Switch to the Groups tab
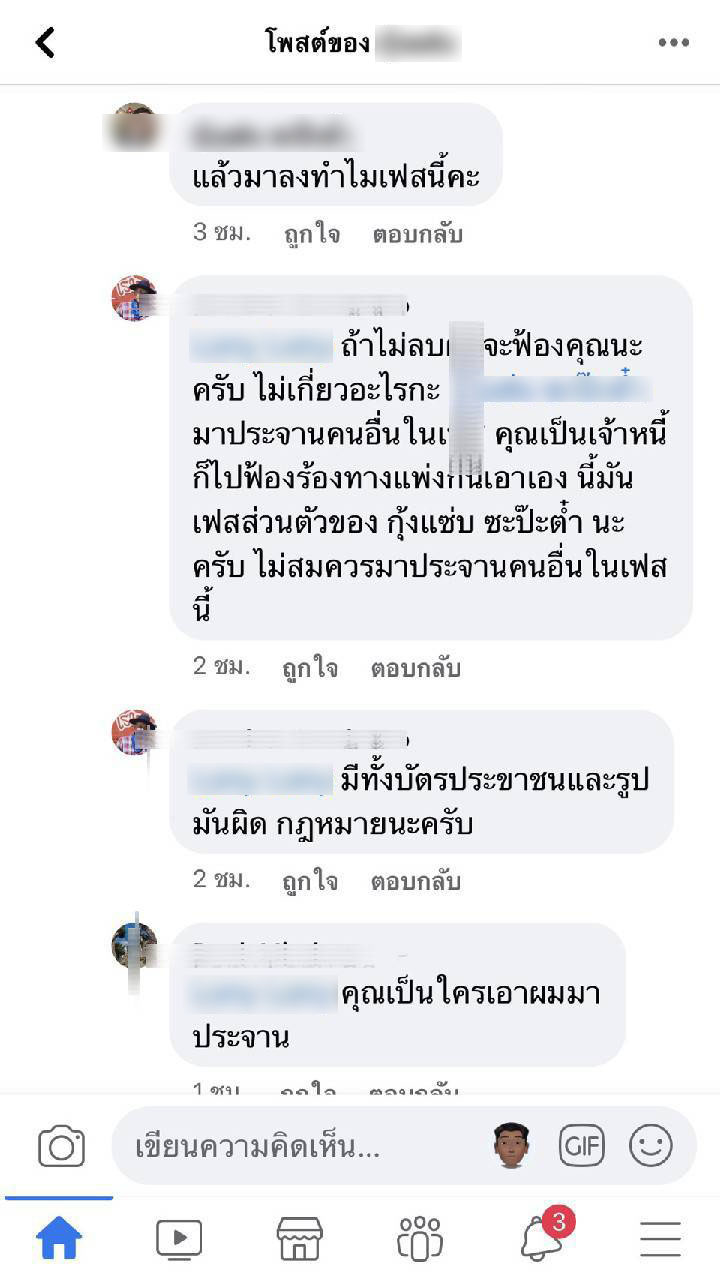The image size is (720, 1281). coord(419,1239)
